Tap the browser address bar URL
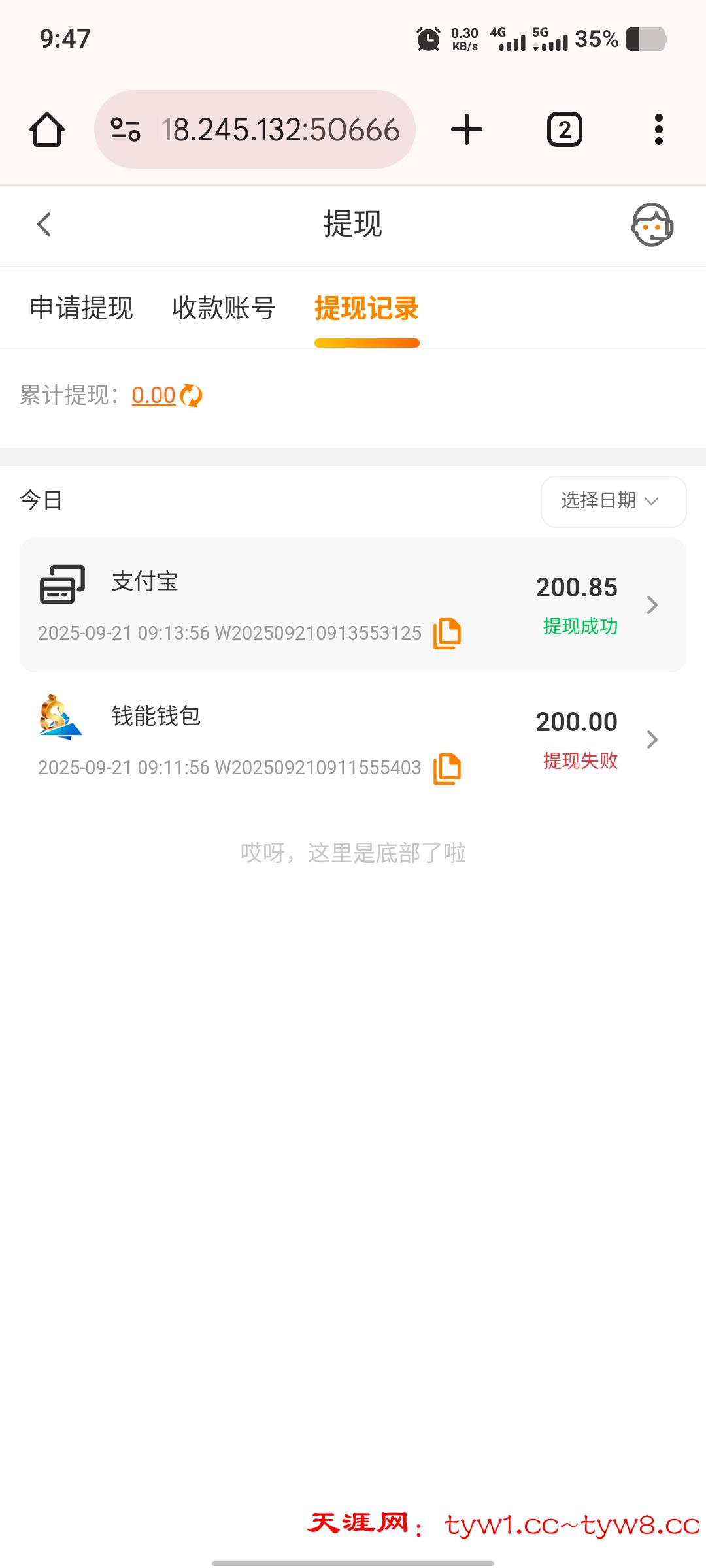Image resolution: width=706 pixels, height=1568 pixels. point(281,128)
